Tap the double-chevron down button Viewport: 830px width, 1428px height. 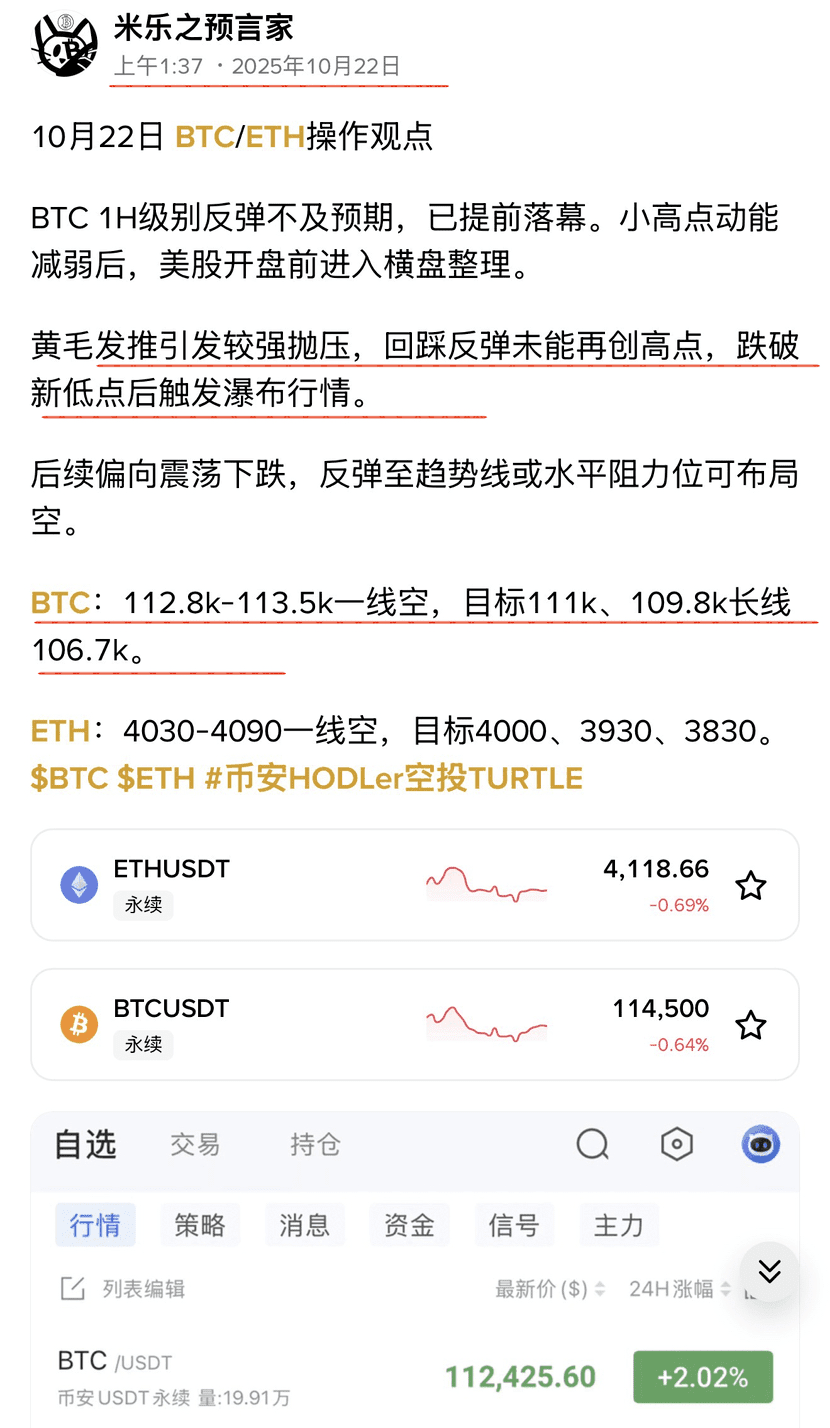[769, 1271]
